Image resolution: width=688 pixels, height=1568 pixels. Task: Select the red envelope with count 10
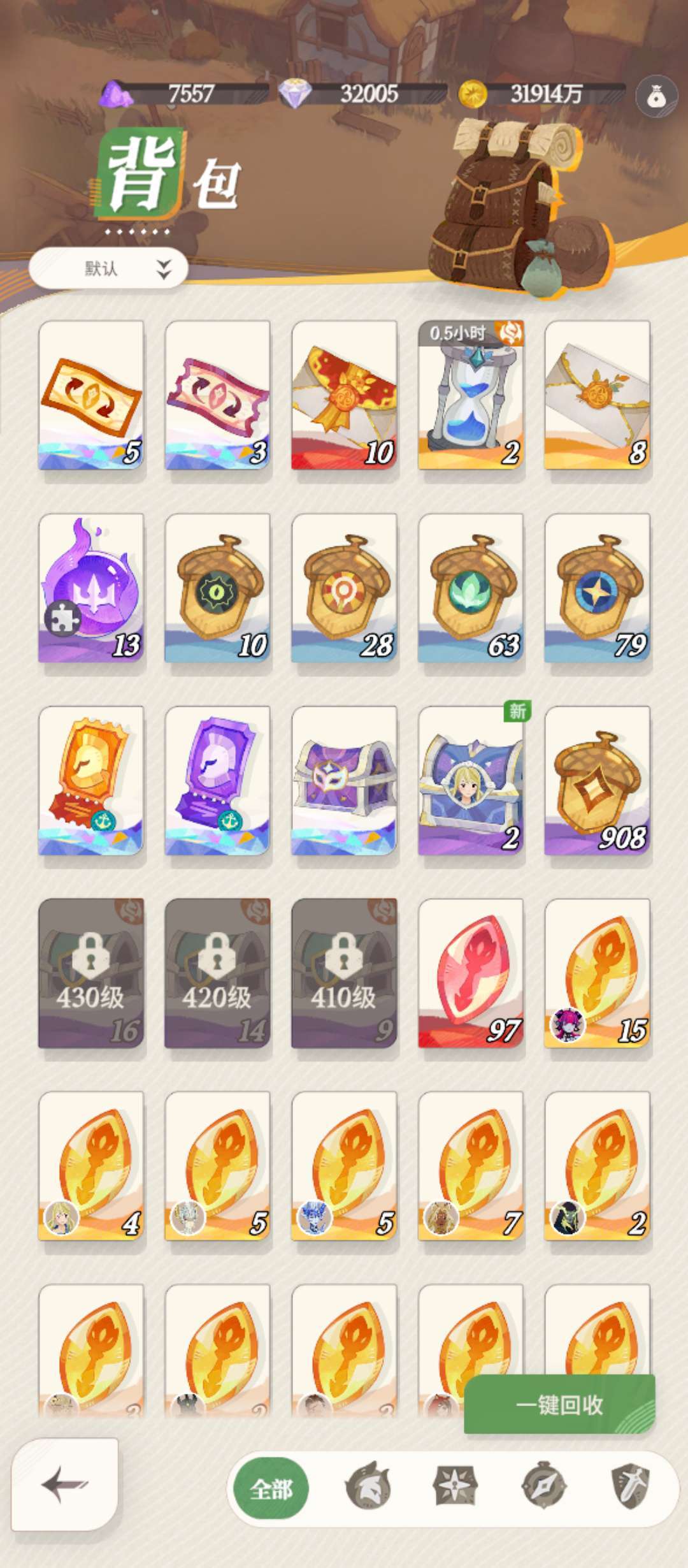click(345, 395)
